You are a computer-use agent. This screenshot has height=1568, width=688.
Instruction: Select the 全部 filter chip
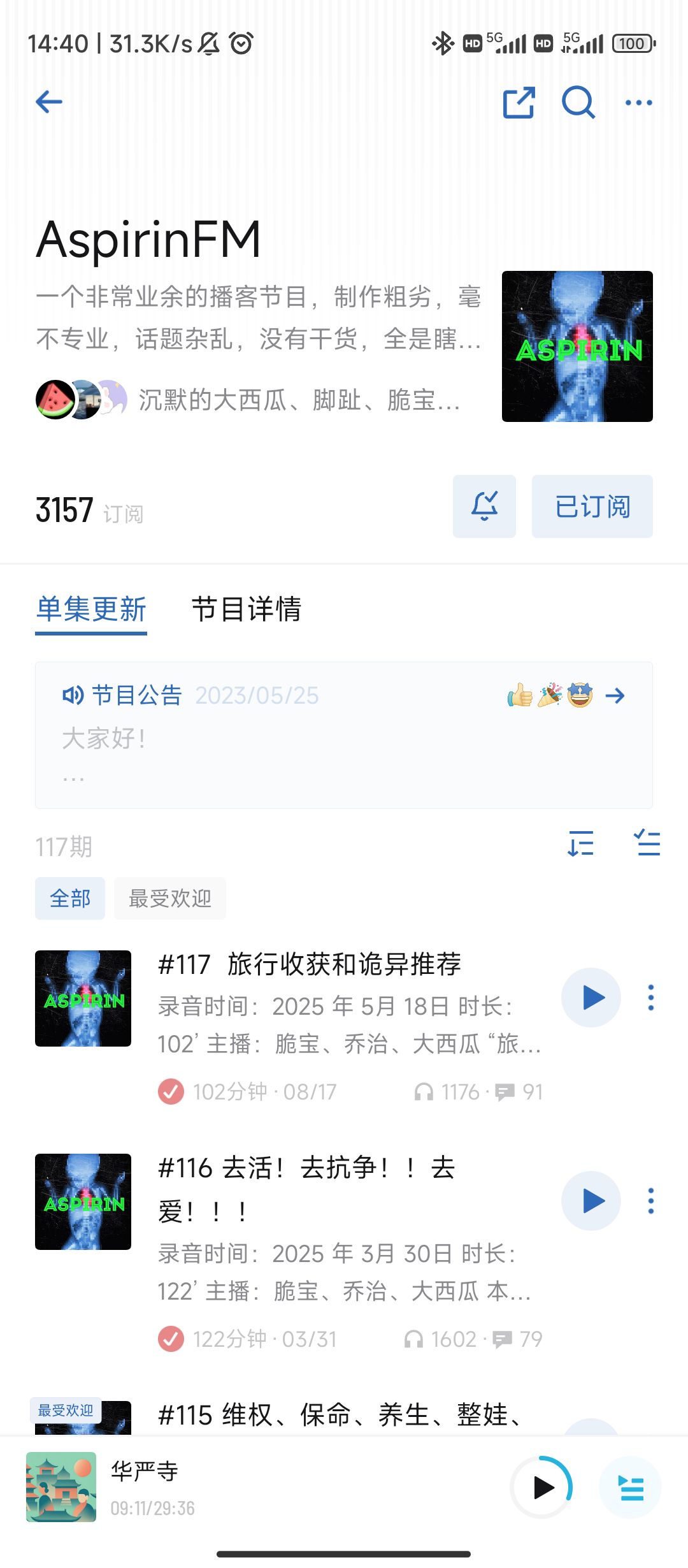tap(70, 898)
